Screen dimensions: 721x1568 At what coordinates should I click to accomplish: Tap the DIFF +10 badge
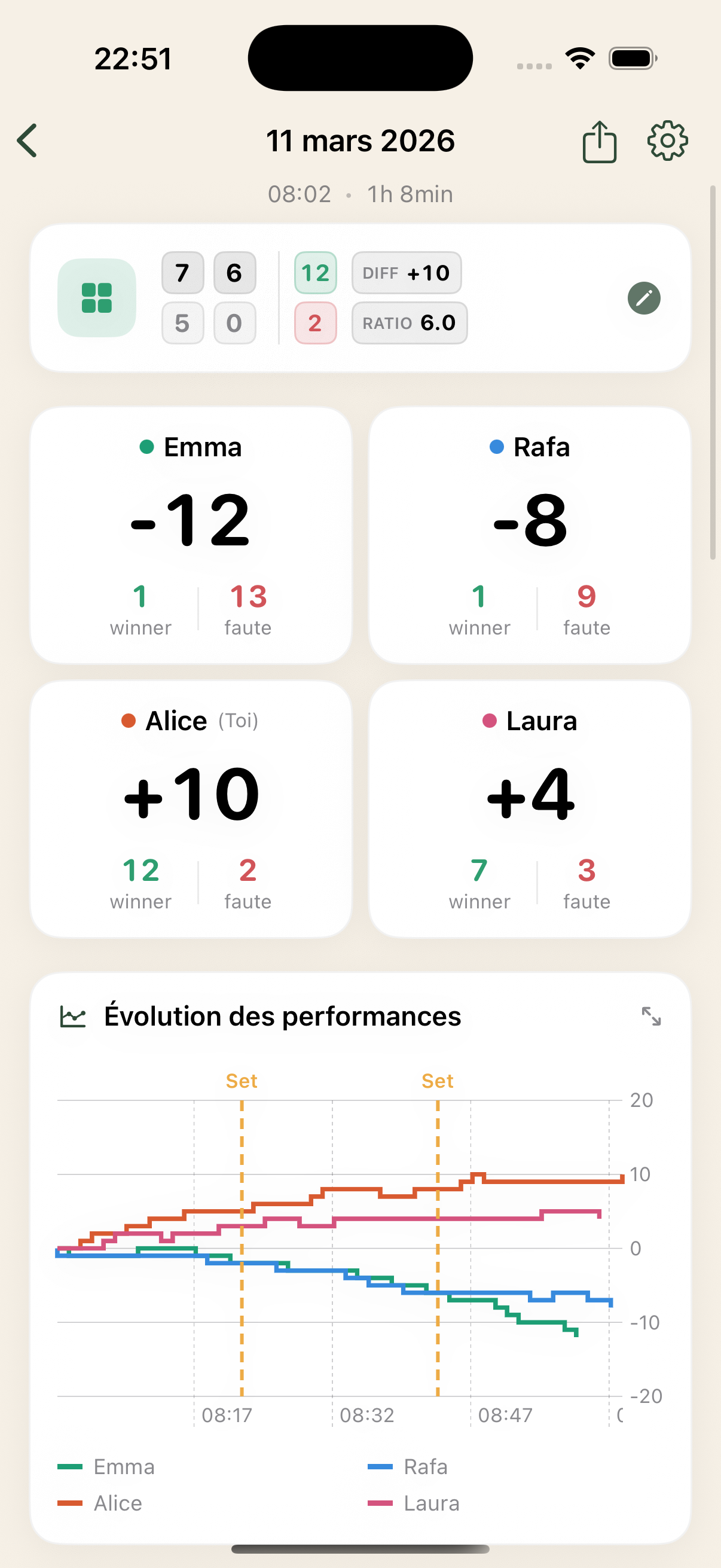point(406,273)
